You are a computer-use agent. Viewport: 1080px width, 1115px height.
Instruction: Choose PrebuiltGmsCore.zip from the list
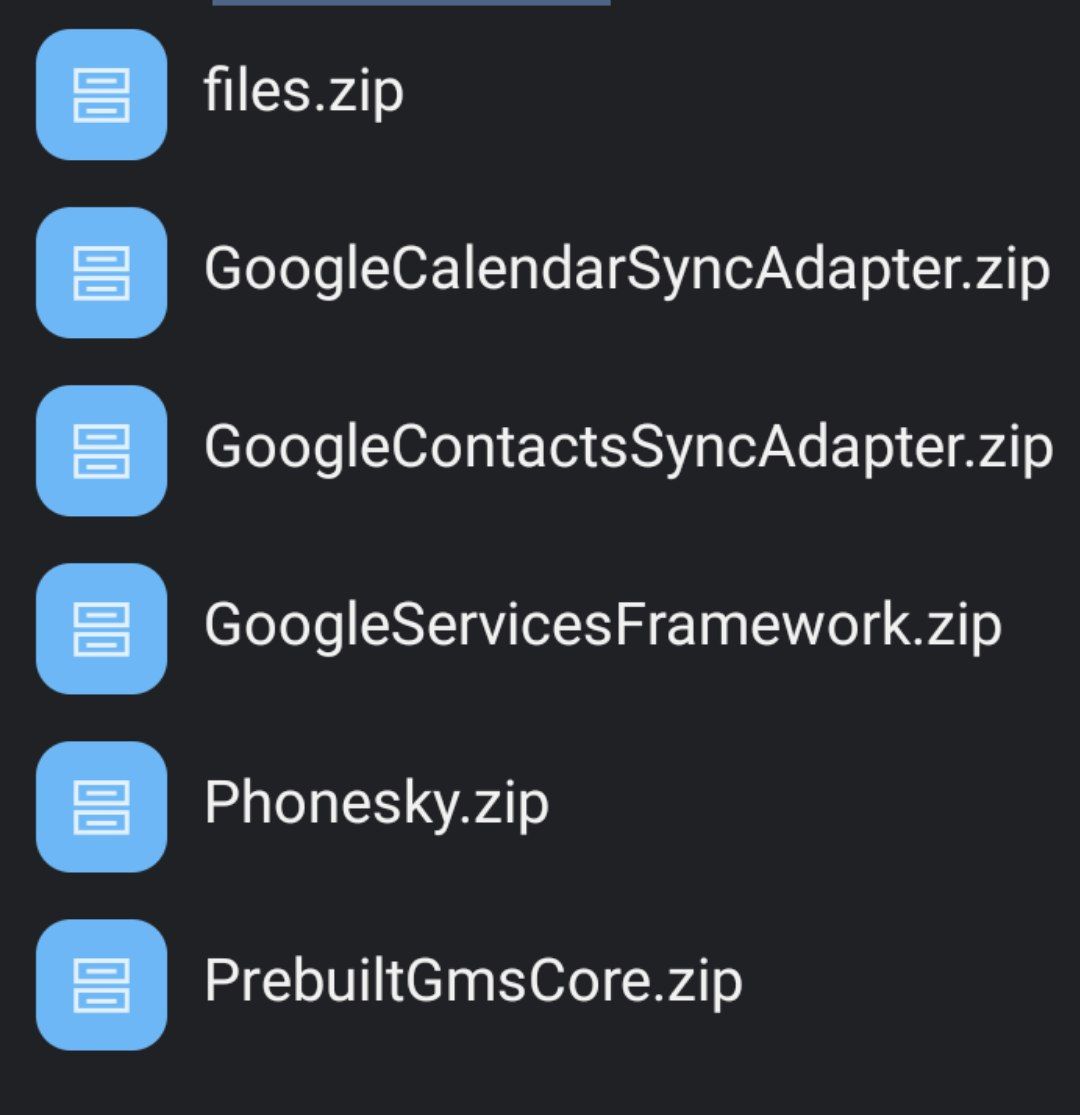pyautogui.click(x=473, y=983)
